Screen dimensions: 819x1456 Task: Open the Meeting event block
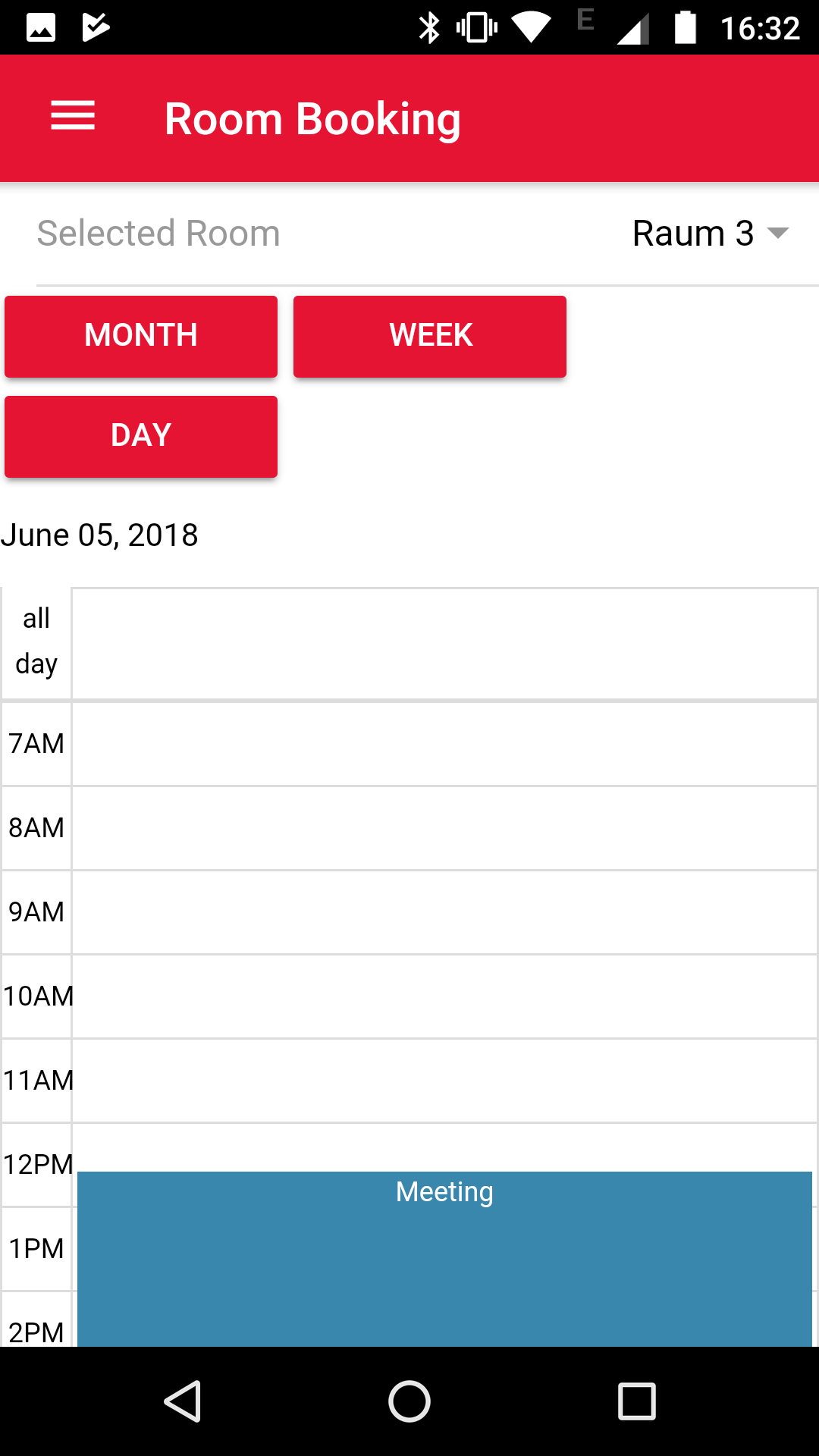coord(444,1259)
